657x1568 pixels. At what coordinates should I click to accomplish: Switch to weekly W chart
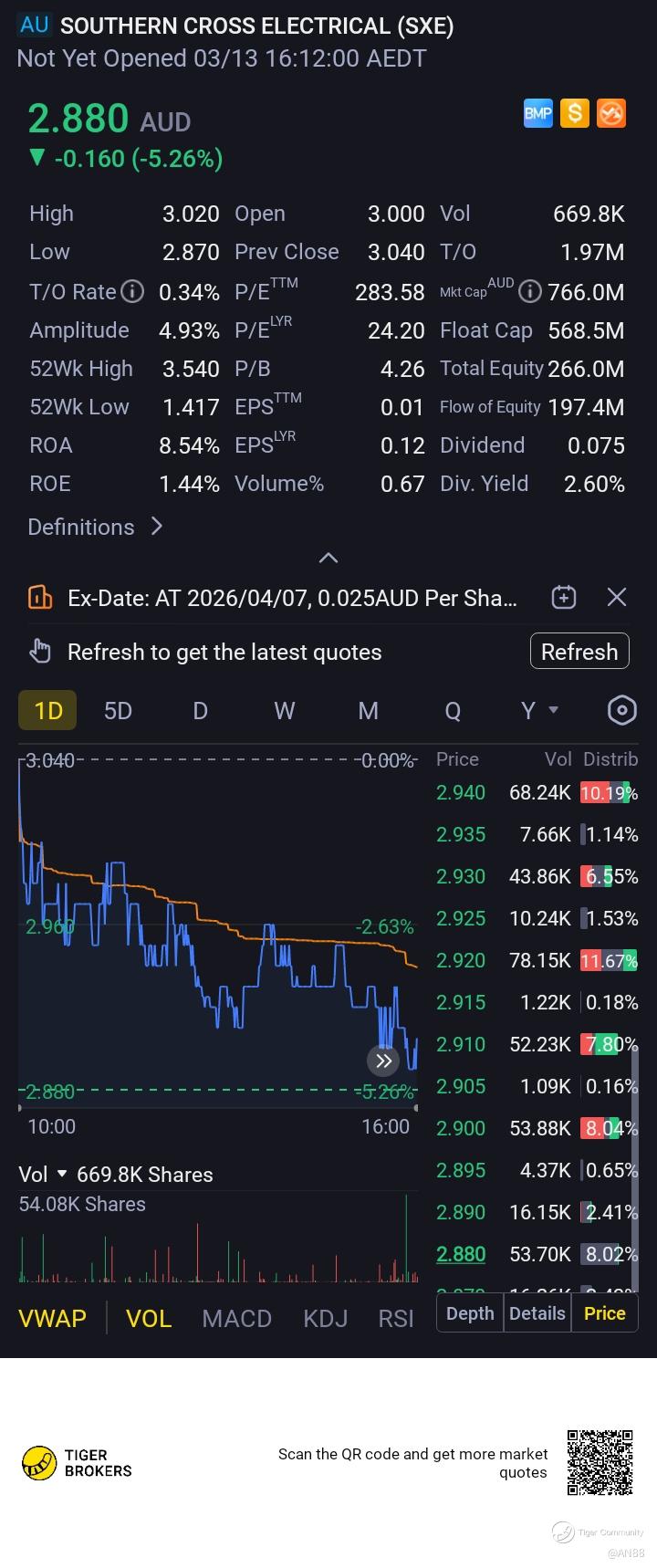[x=284, y=710]
